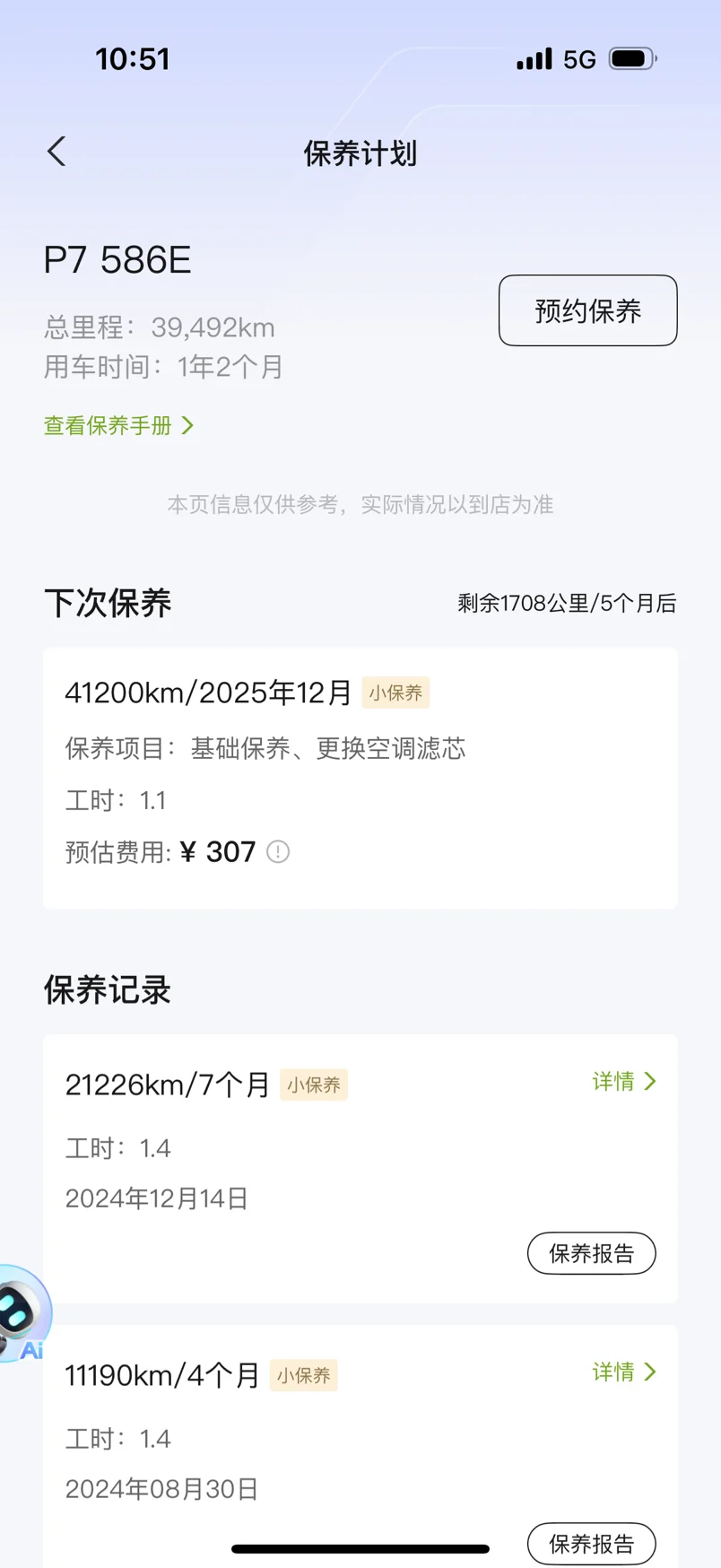View 保养报告 for 2024年08月30日

(592, 1543)
